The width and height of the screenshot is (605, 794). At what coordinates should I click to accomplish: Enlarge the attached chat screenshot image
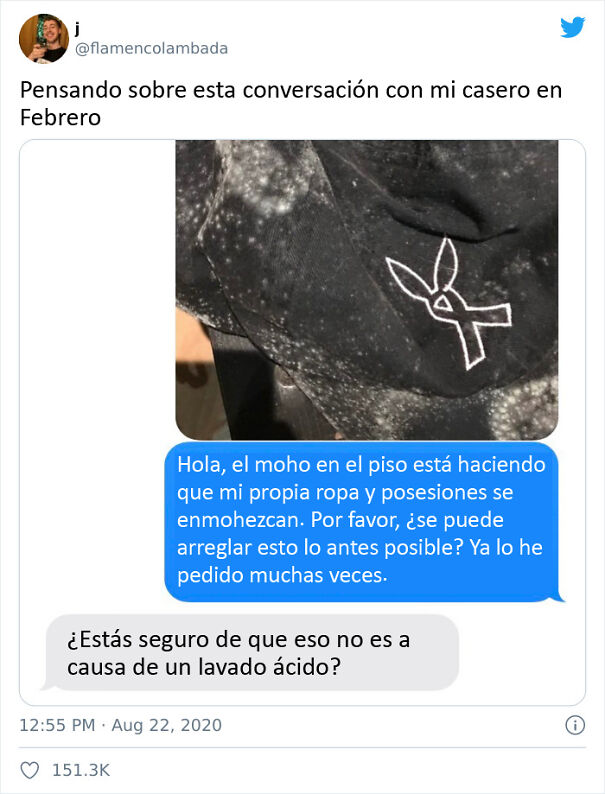[302, 420]
